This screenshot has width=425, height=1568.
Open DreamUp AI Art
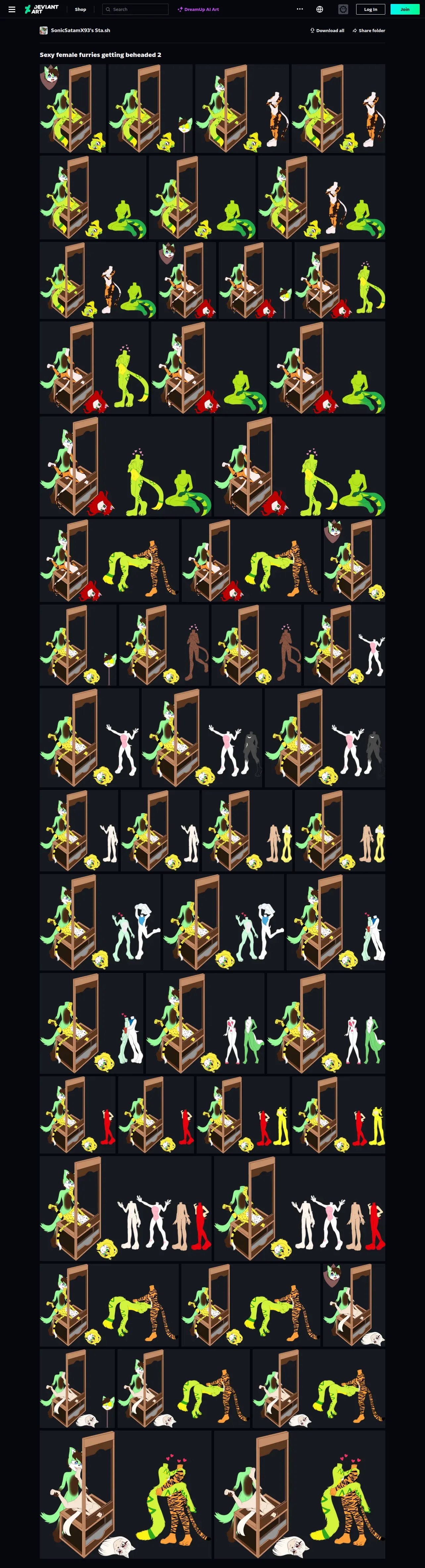click(199, 9)
